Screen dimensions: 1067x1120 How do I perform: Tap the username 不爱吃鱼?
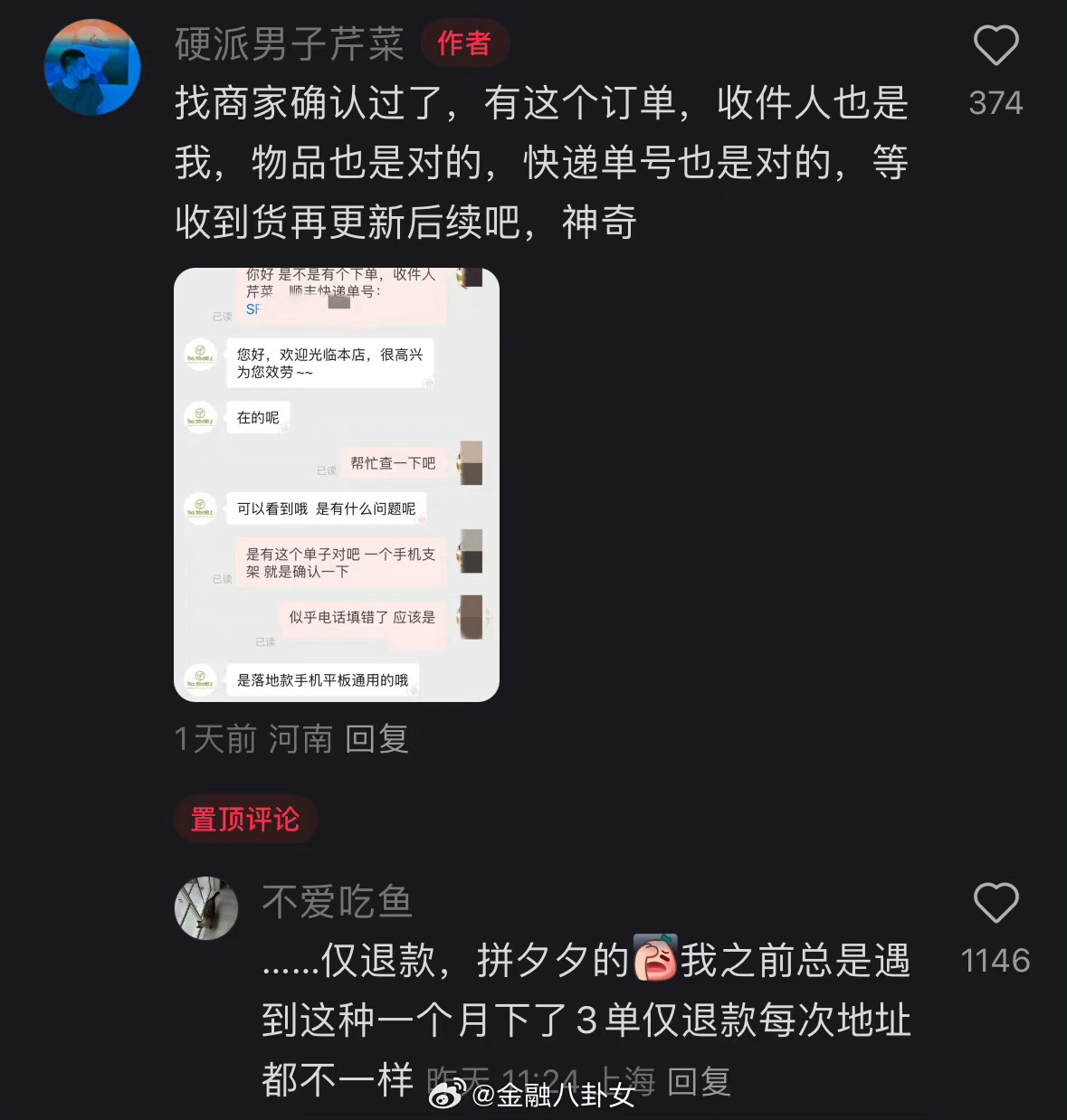337,902
